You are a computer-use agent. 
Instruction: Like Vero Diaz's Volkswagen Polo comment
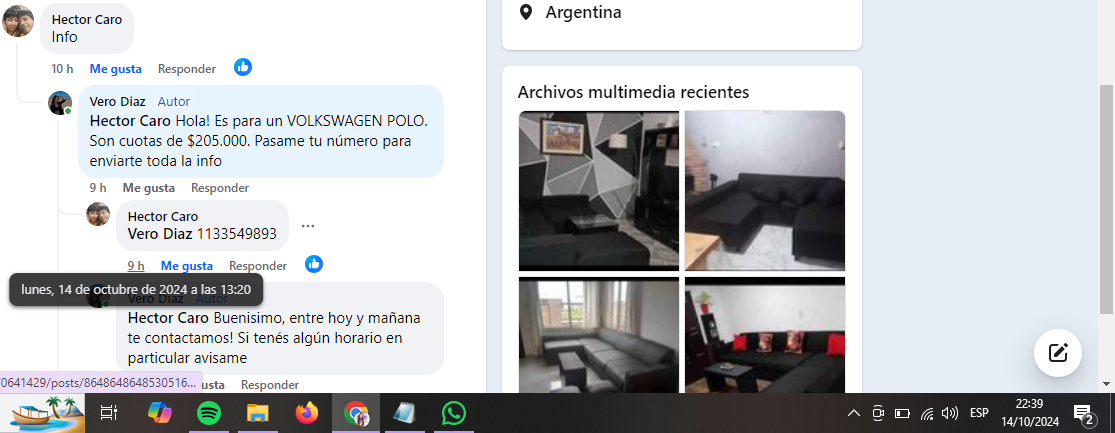point(148,188)
